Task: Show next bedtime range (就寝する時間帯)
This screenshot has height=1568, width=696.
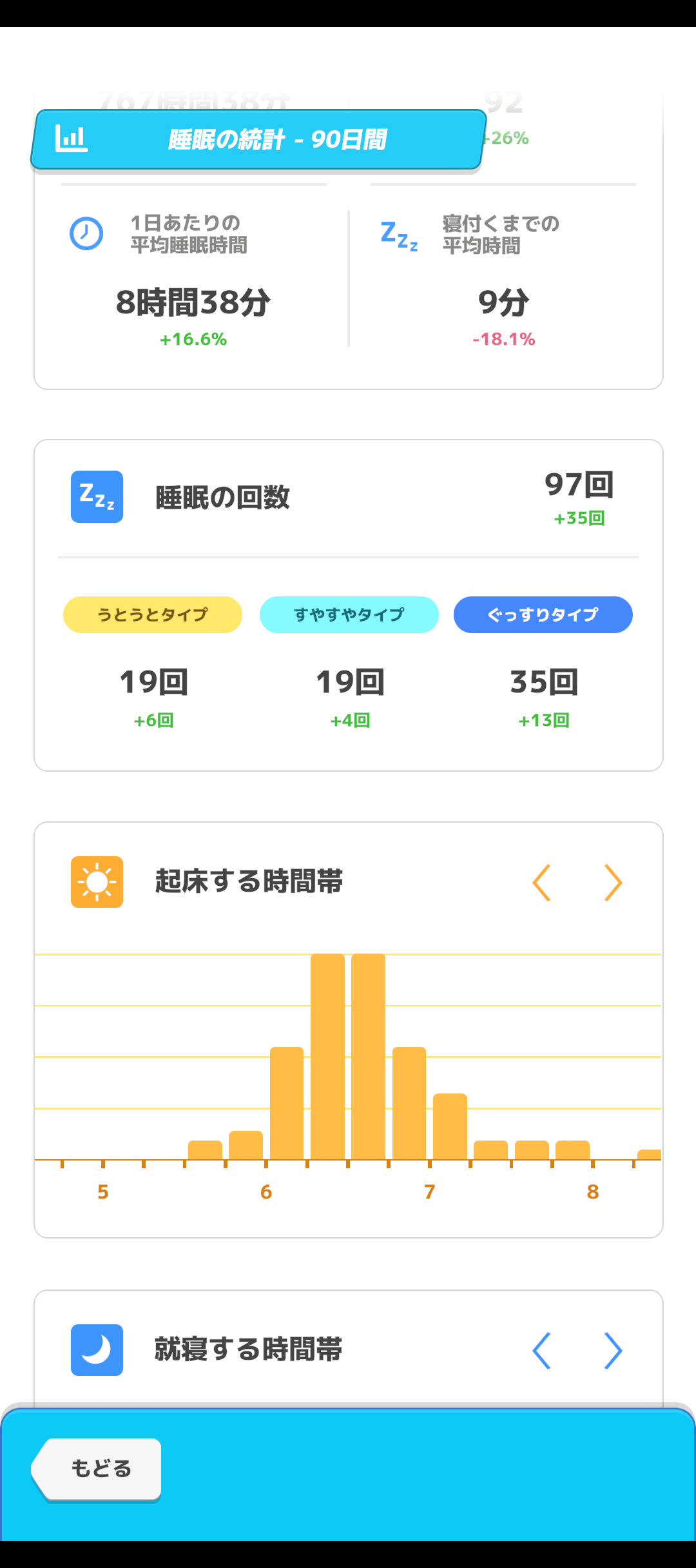Action: tap(613, 1350)
